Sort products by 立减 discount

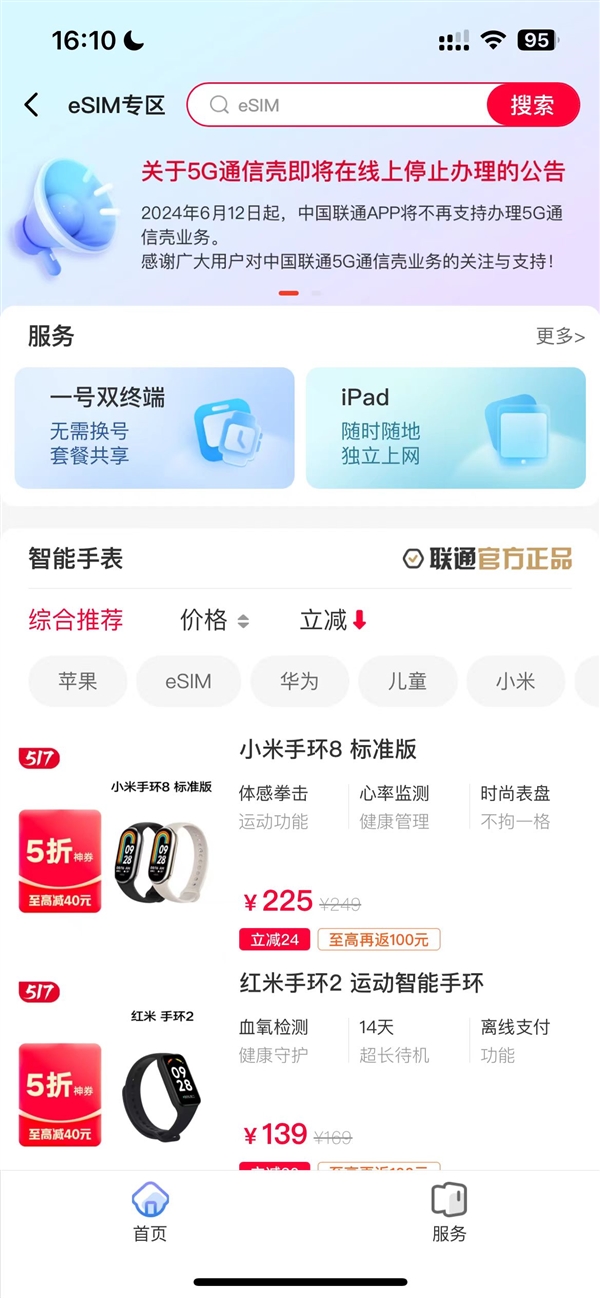point(333,620)
